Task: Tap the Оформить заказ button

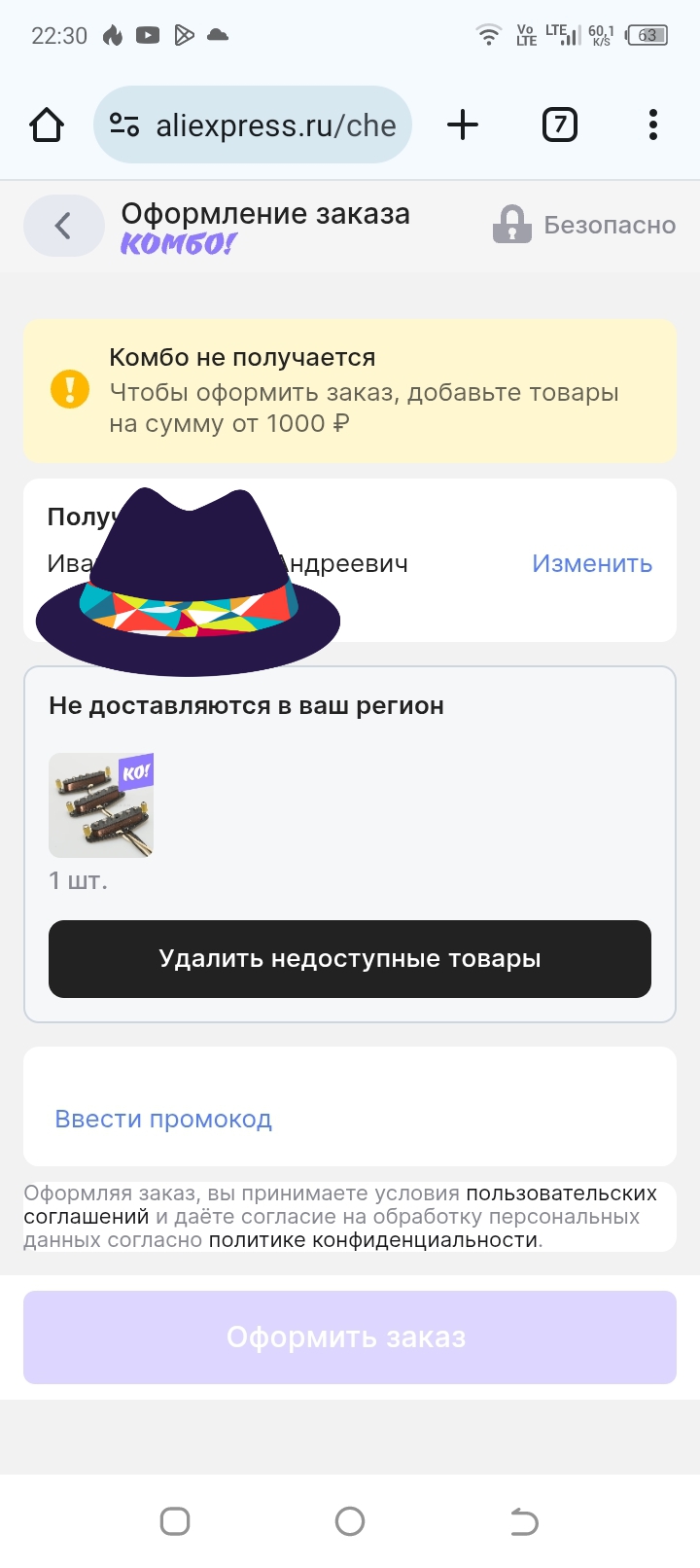Action: (x=350, y=1337)
